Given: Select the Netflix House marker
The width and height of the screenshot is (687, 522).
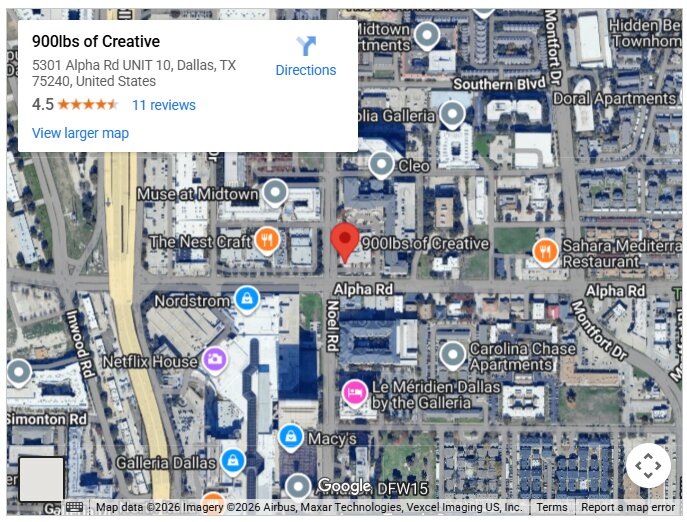Looking at the screenshot, I should 215,358.
